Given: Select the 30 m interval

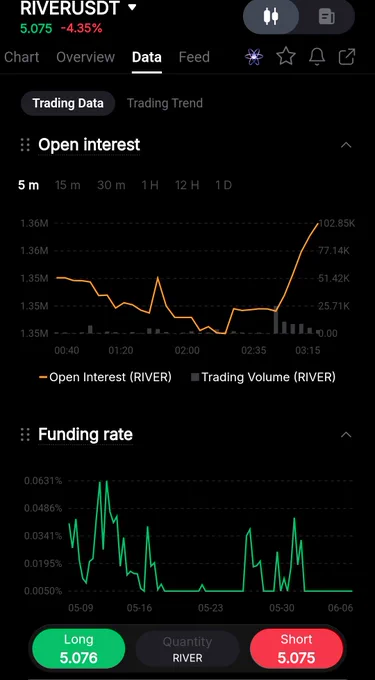Looking at the screenshot, I should tap(111, 185).
